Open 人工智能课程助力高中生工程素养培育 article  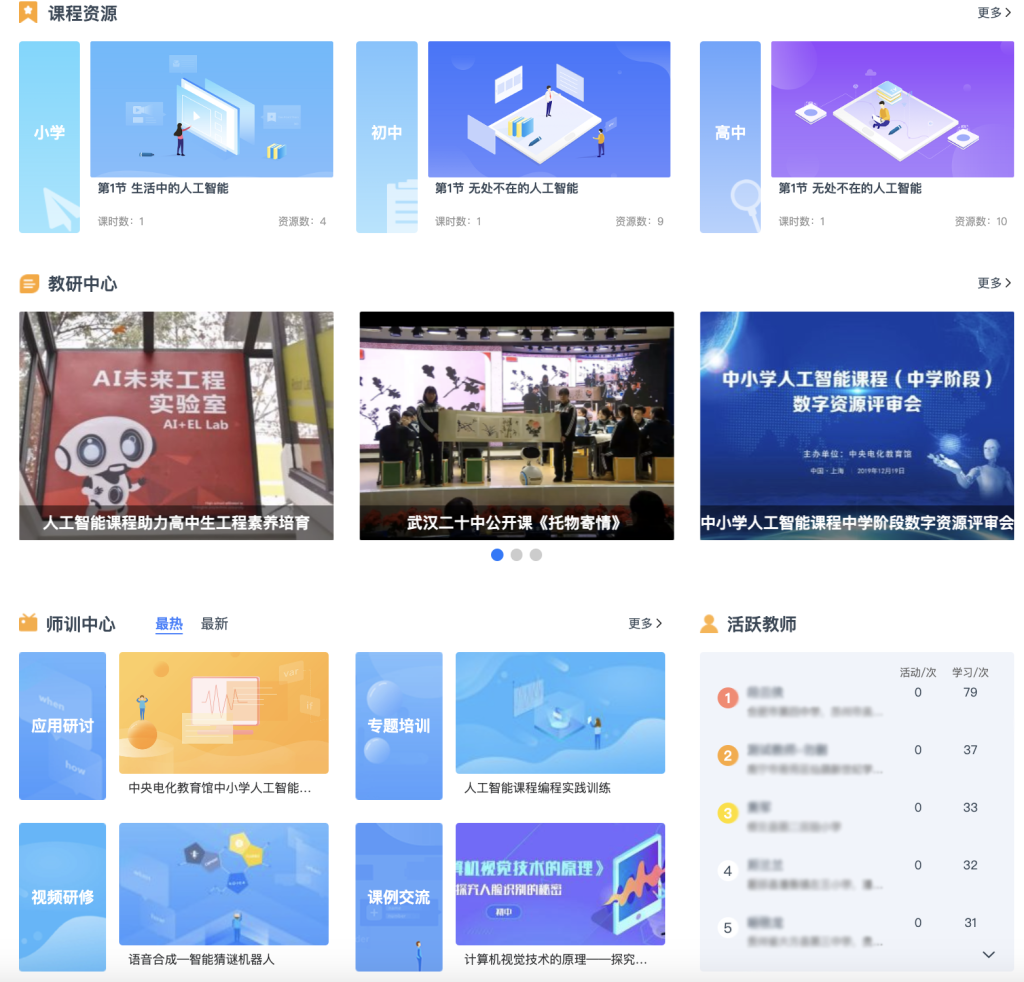point(176,425)
